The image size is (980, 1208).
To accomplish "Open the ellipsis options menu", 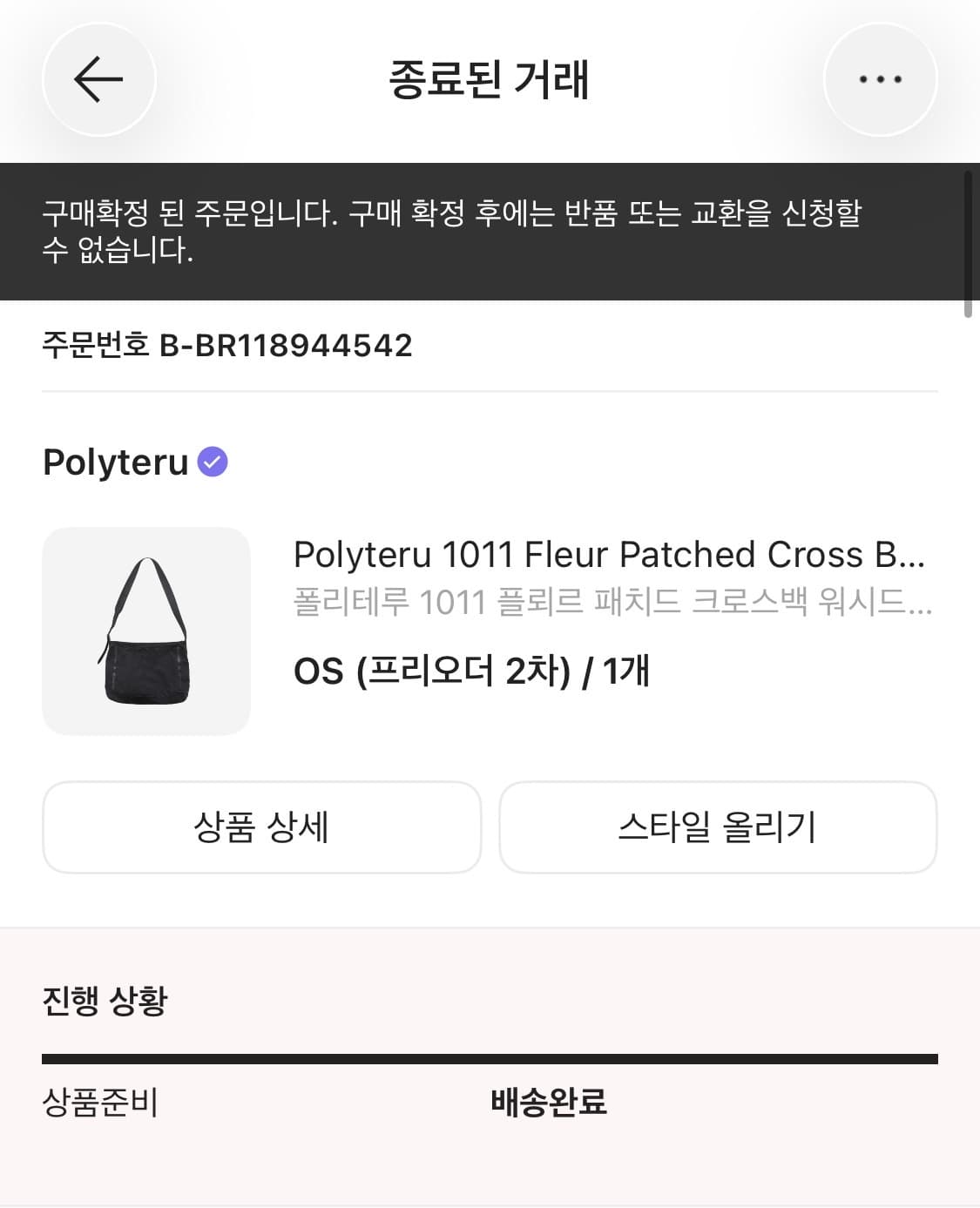I will [881, 78].
